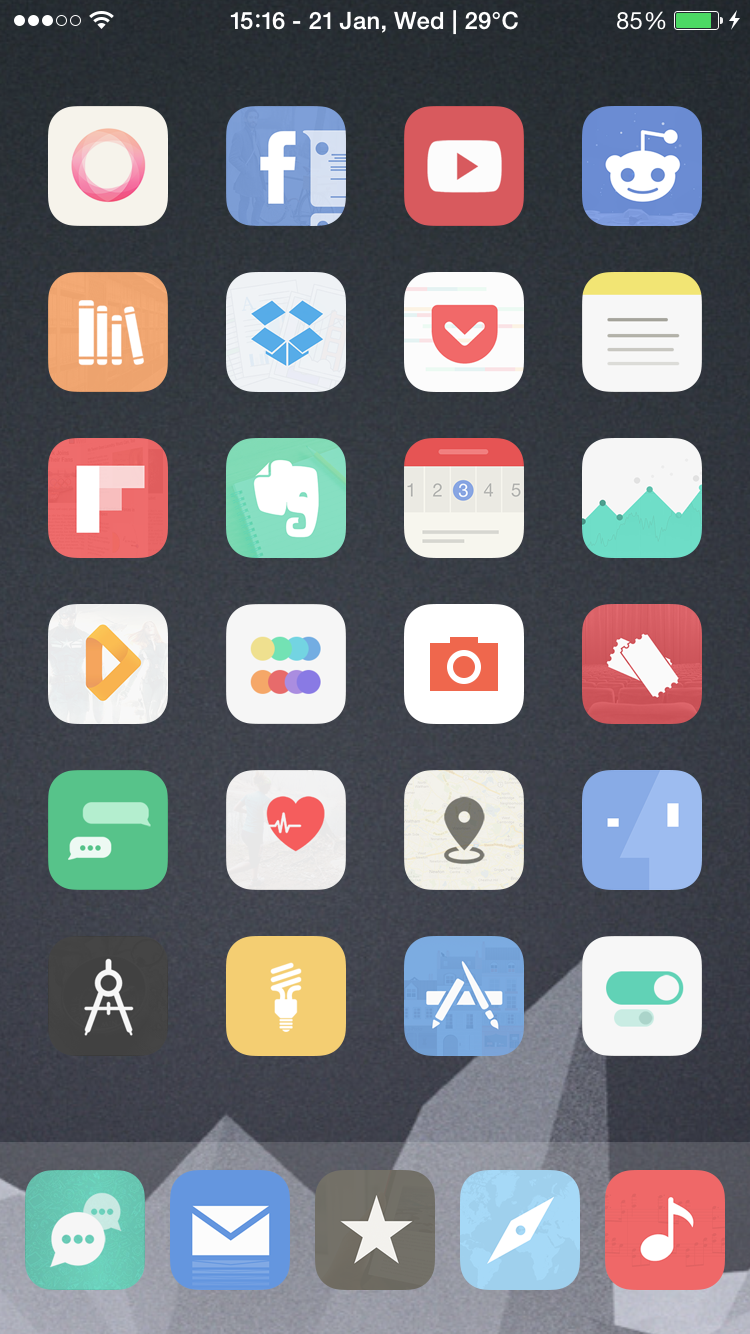
Task: Open the Reddit alien app
Action: (642, 166)
